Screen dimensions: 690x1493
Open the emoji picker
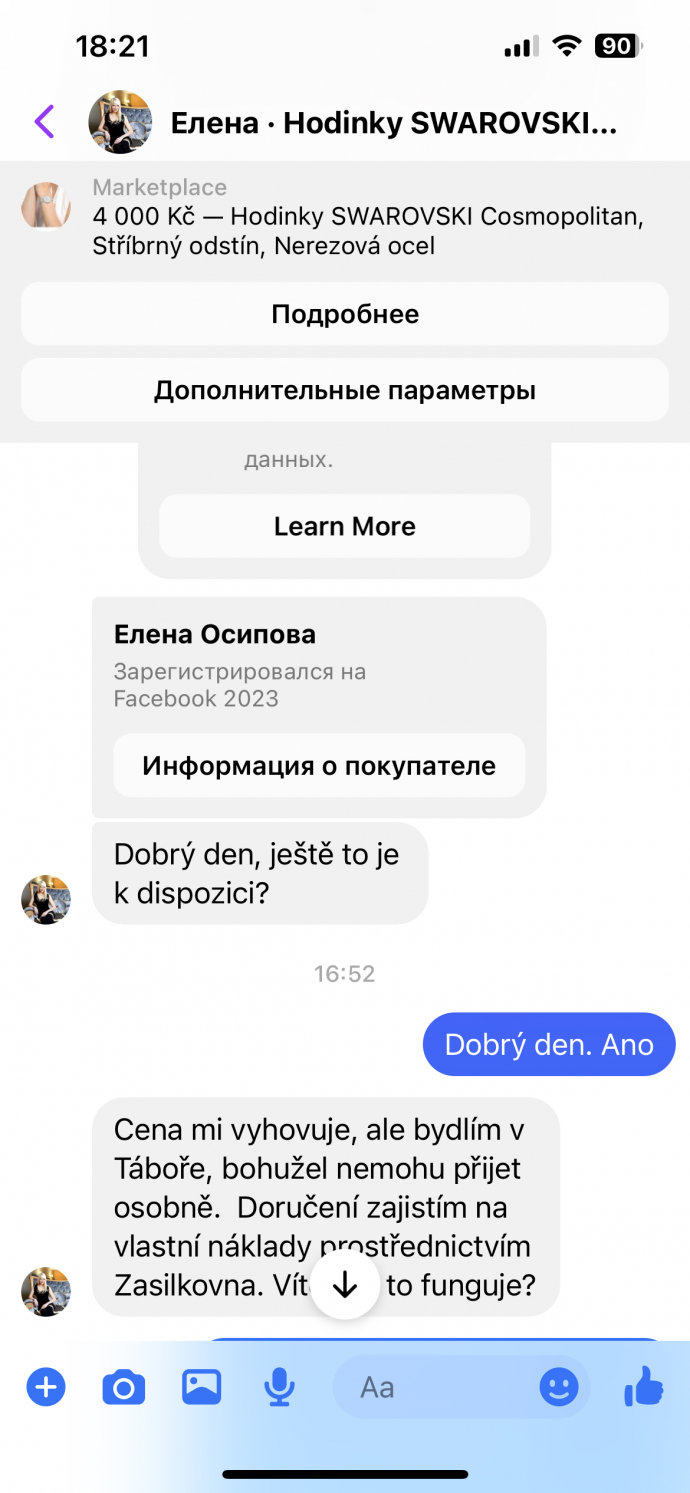[x=559, y=1387]
